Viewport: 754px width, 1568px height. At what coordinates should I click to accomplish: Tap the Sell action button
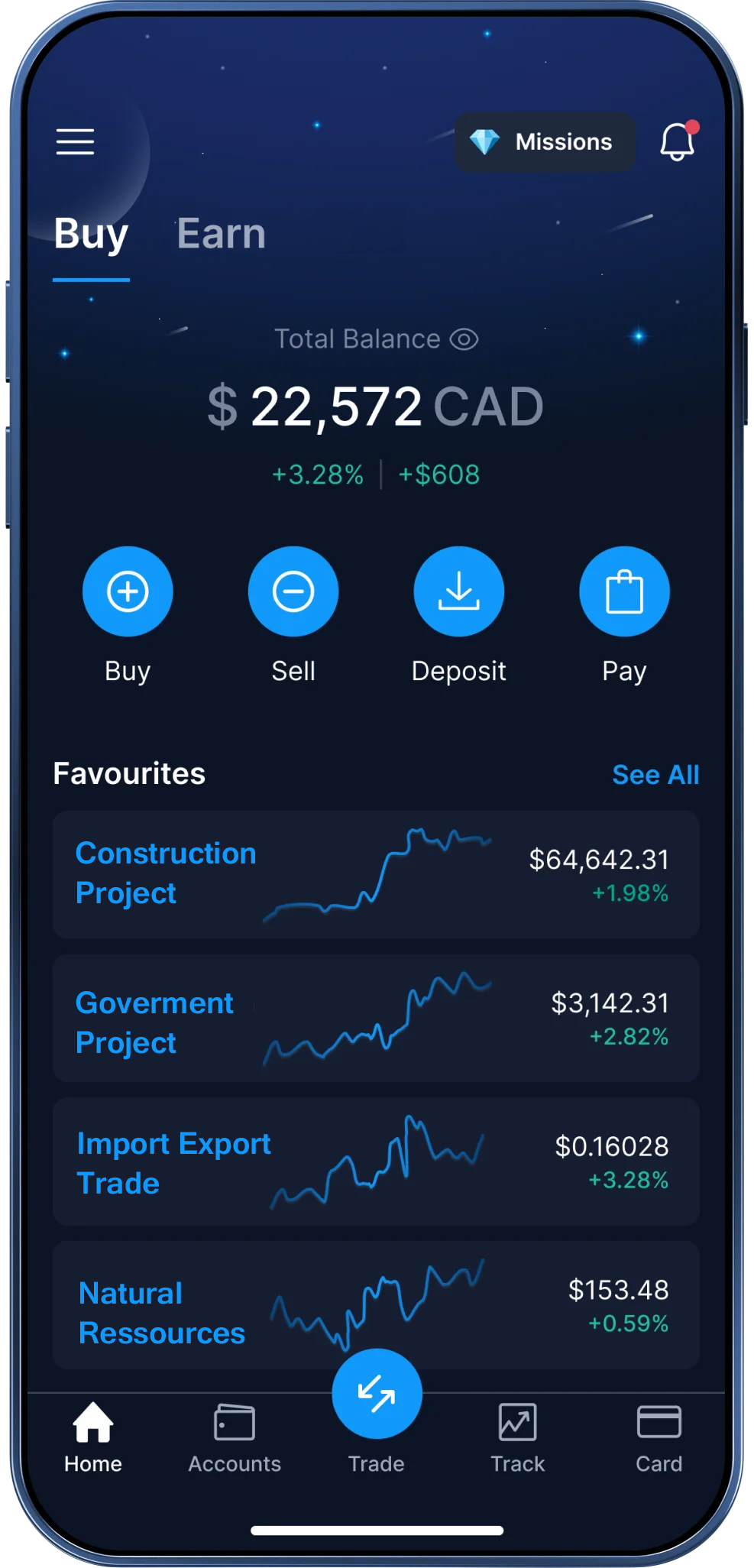click(x=293, y=591)
